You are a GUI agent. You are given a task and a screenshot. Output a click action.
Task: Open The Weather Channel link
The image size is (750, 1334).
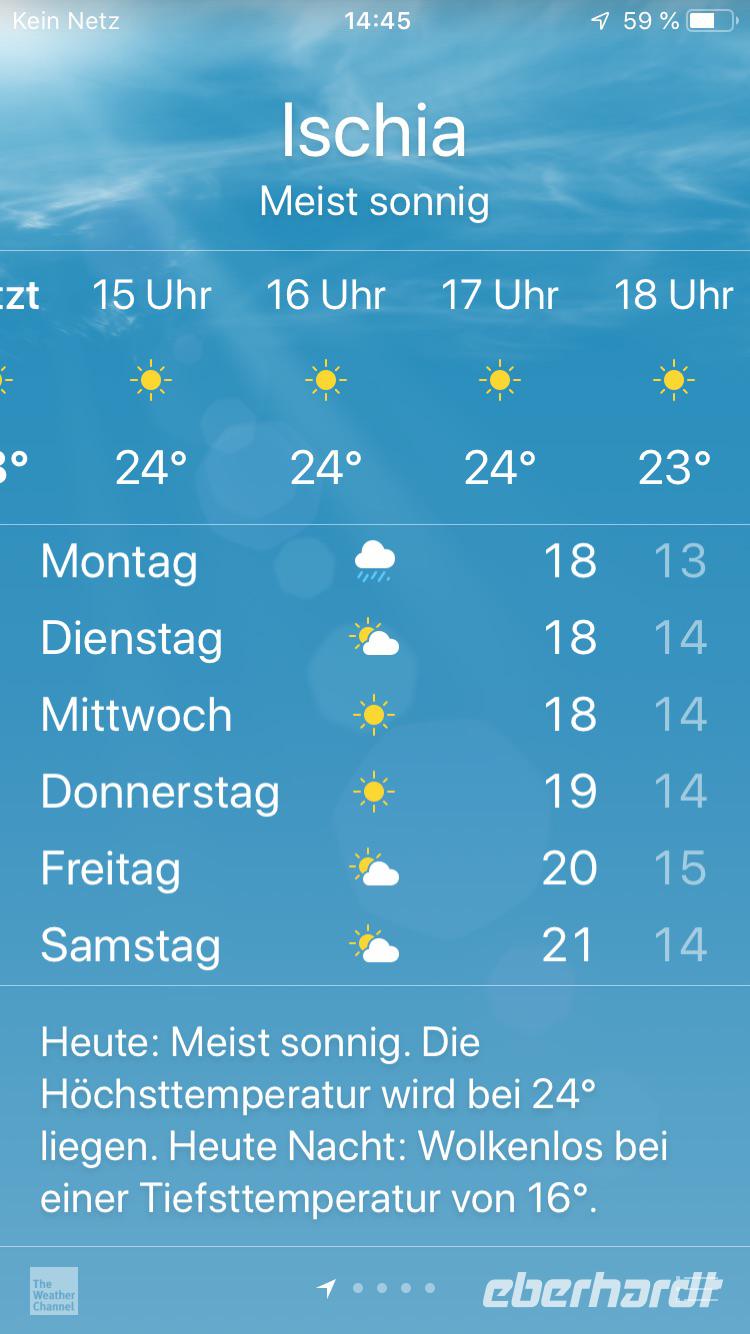(x=54, y=1290)
